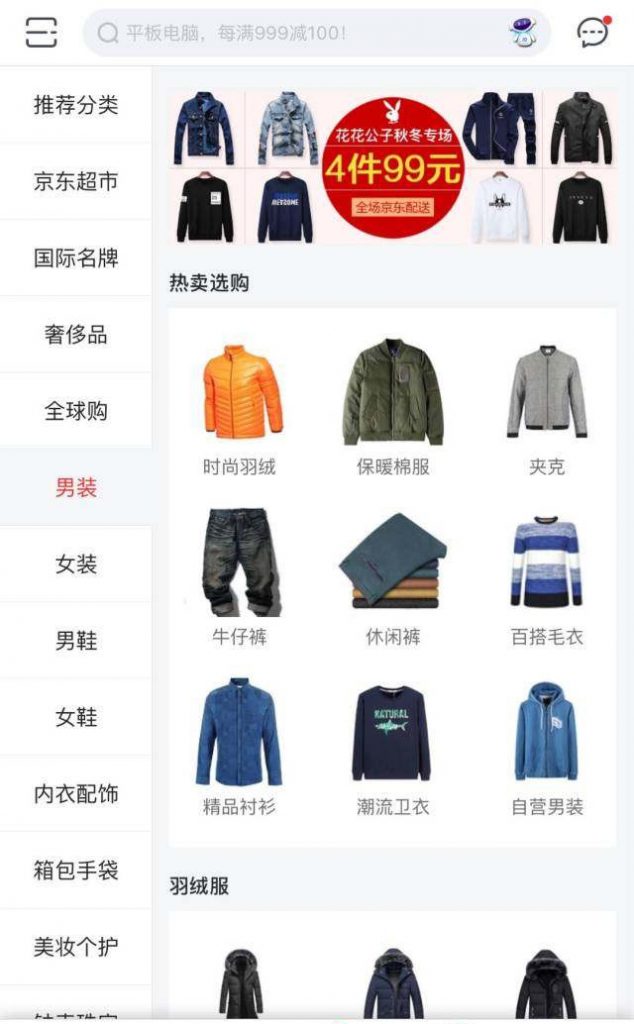Tap the scan icon in the top bar
Viewport: 634px width, 1024px height.
pyautogui.click(x=41, y=33)
